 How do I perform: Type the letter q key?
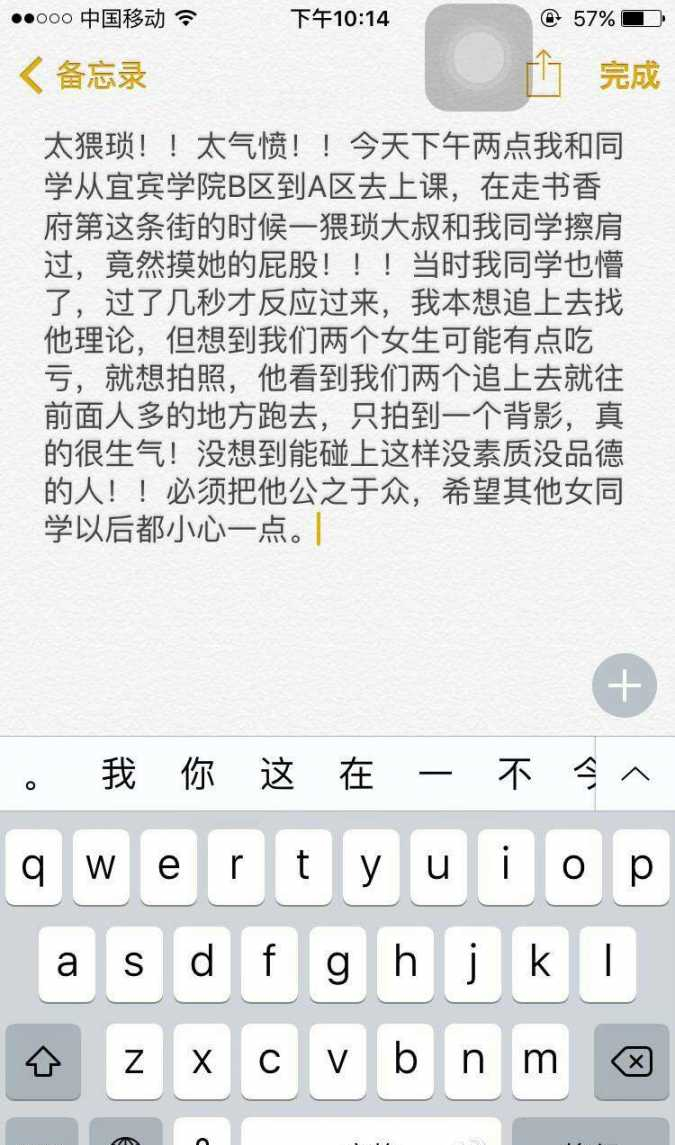tap(34, 867)
